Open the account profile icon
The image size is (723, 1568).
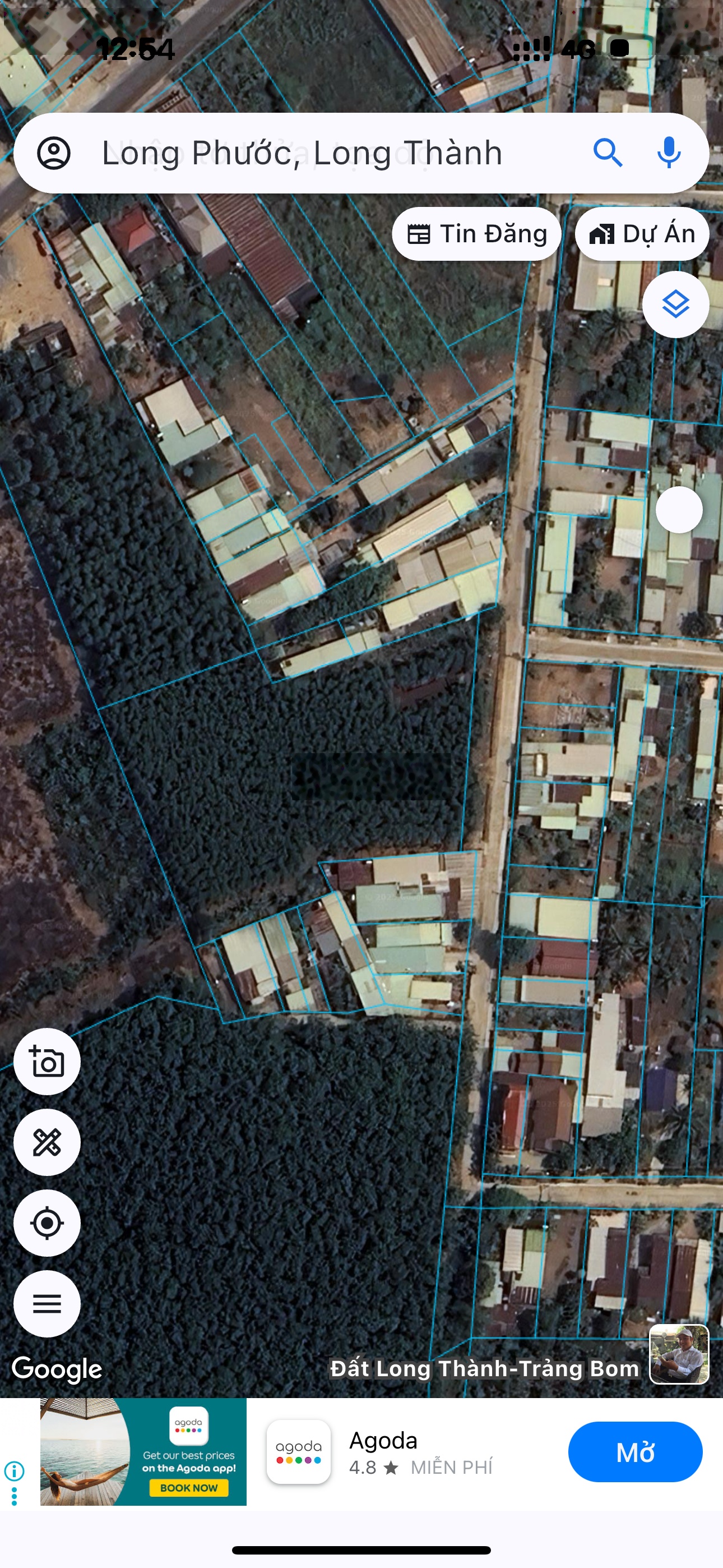click(54, 153)
